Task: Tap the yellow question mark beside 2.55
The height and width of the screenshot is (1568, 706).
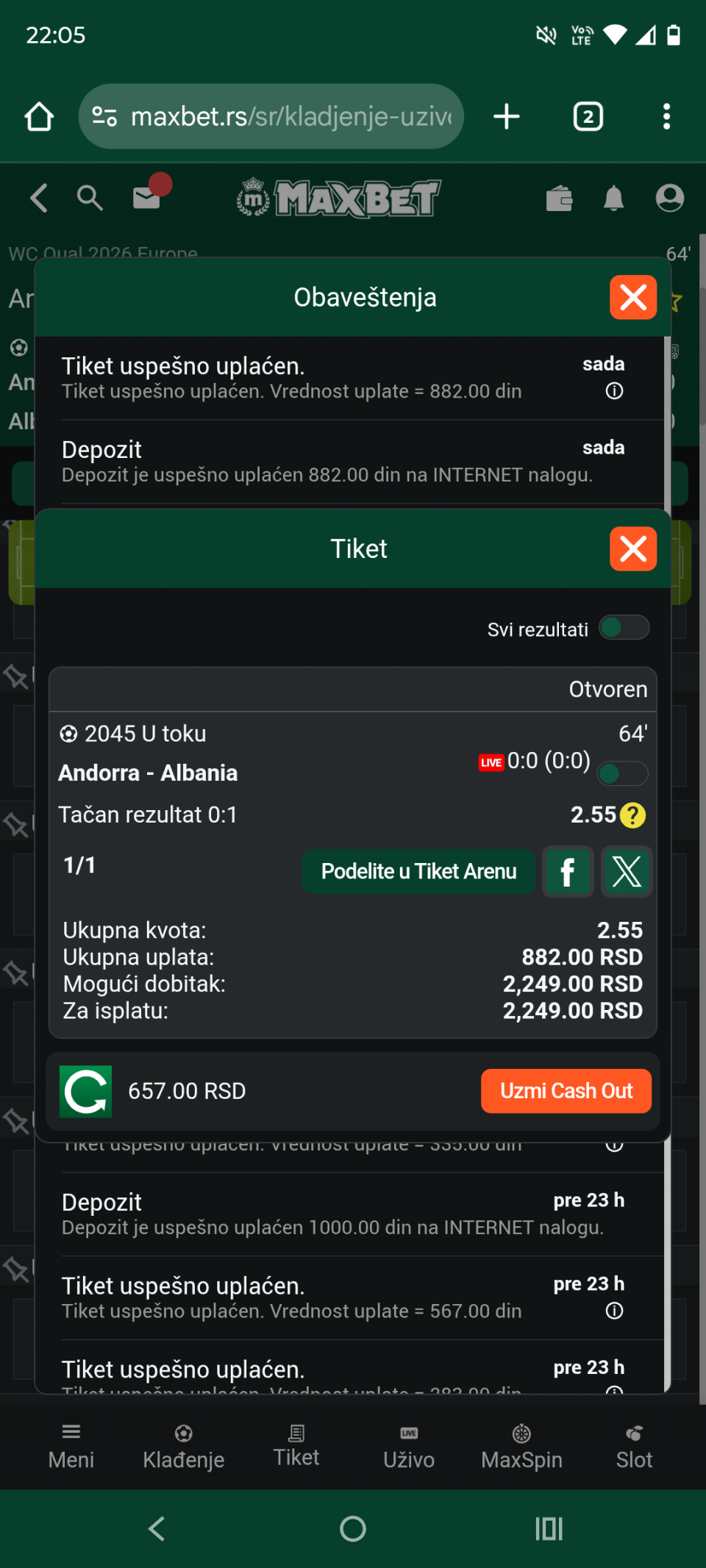Action: coord(632,815)
